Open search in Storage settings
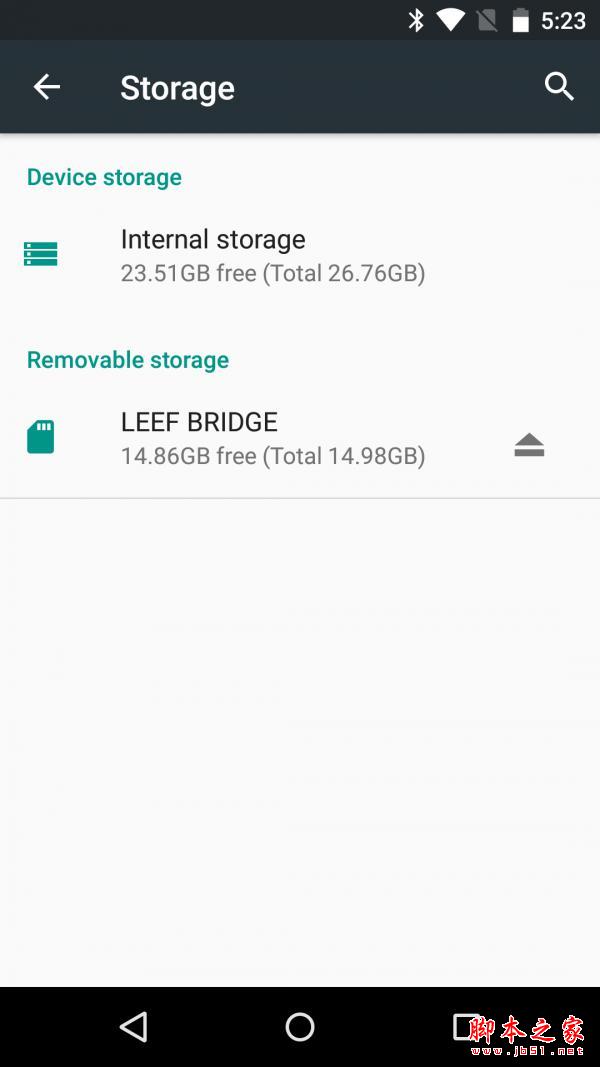 click(x=559, y=87)
